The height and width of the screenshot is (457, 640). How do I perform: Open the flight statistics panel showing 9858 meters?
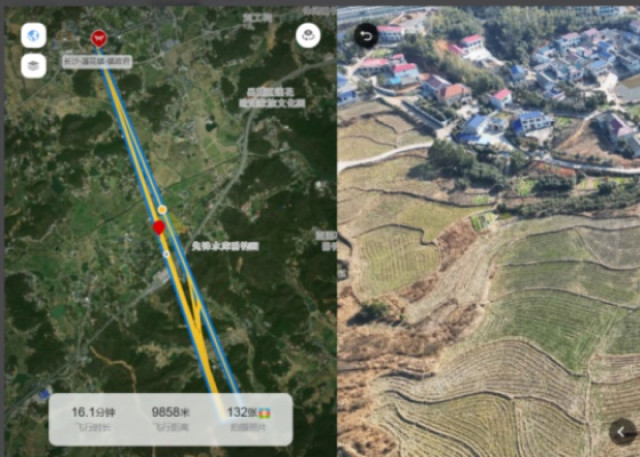click(170, 418)
